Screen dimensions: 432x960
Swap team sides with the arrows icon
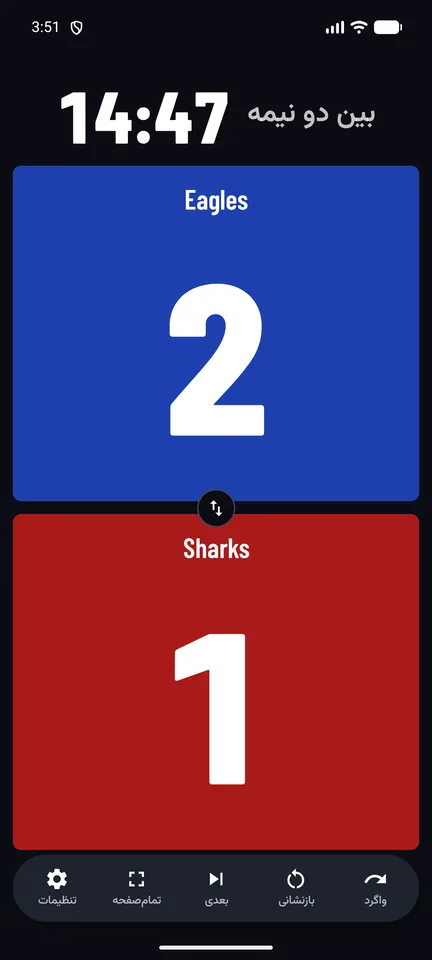click(216, 508)
